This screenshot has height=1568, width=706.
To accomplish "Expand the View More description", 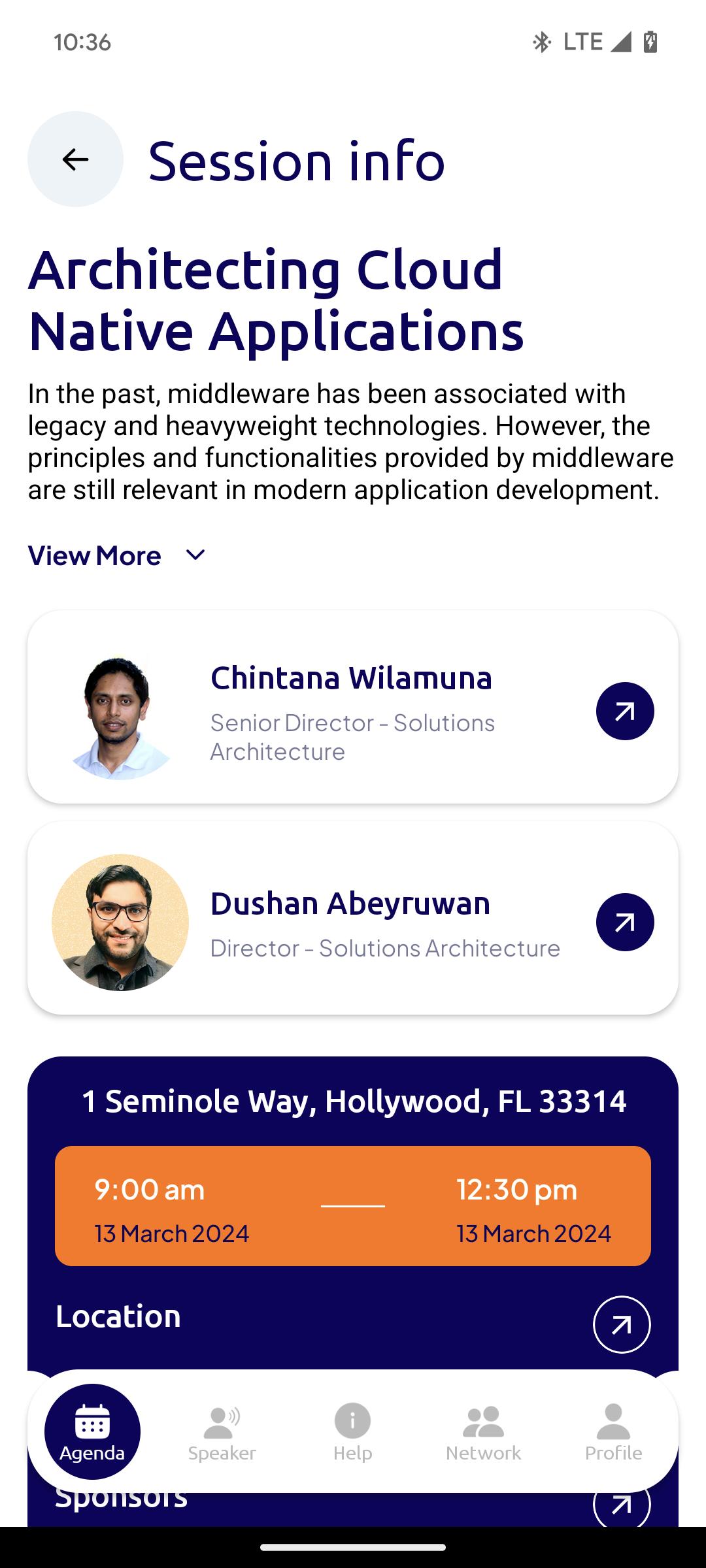I will coord(118,555).
